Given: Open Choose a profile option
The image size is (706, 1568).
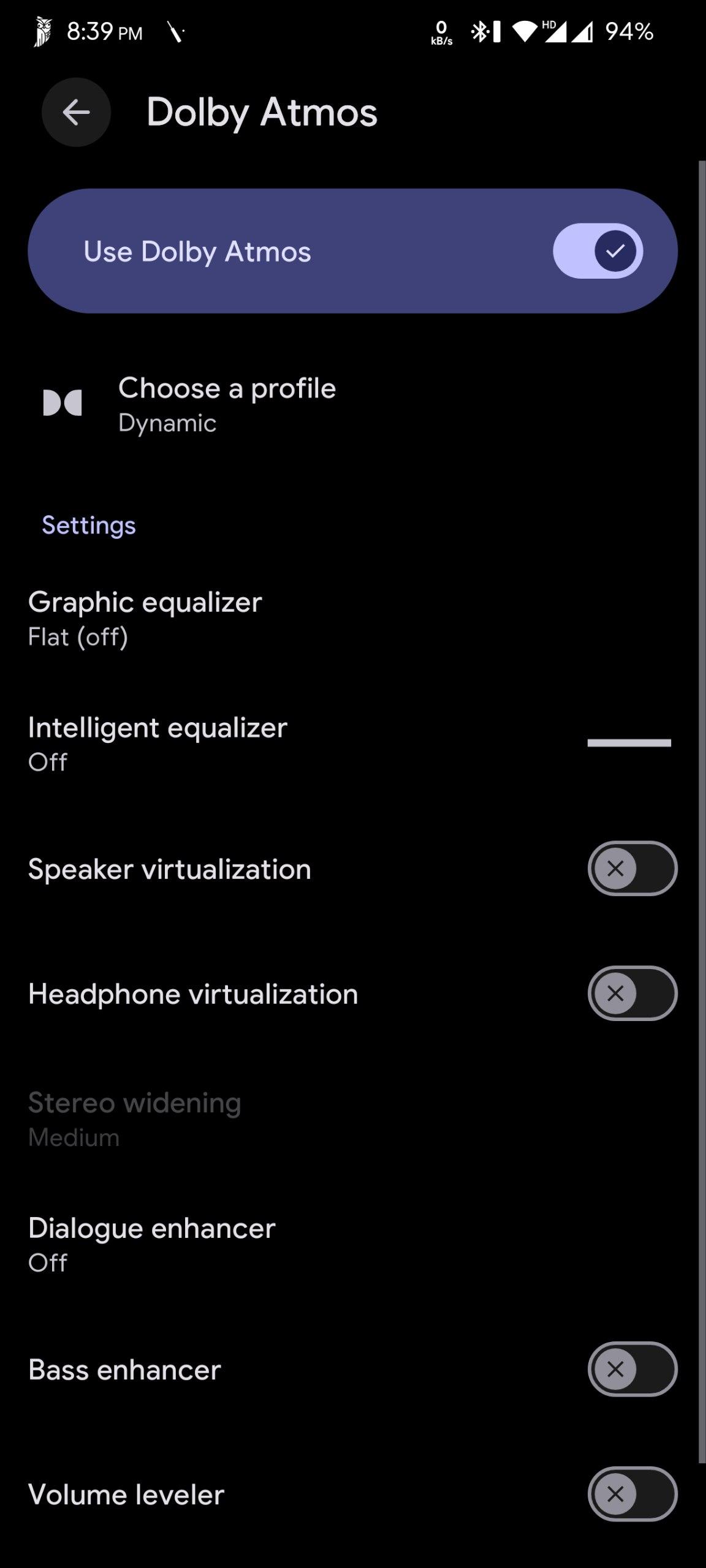Looking at the screenshot, I should click(x=227, y=404).
